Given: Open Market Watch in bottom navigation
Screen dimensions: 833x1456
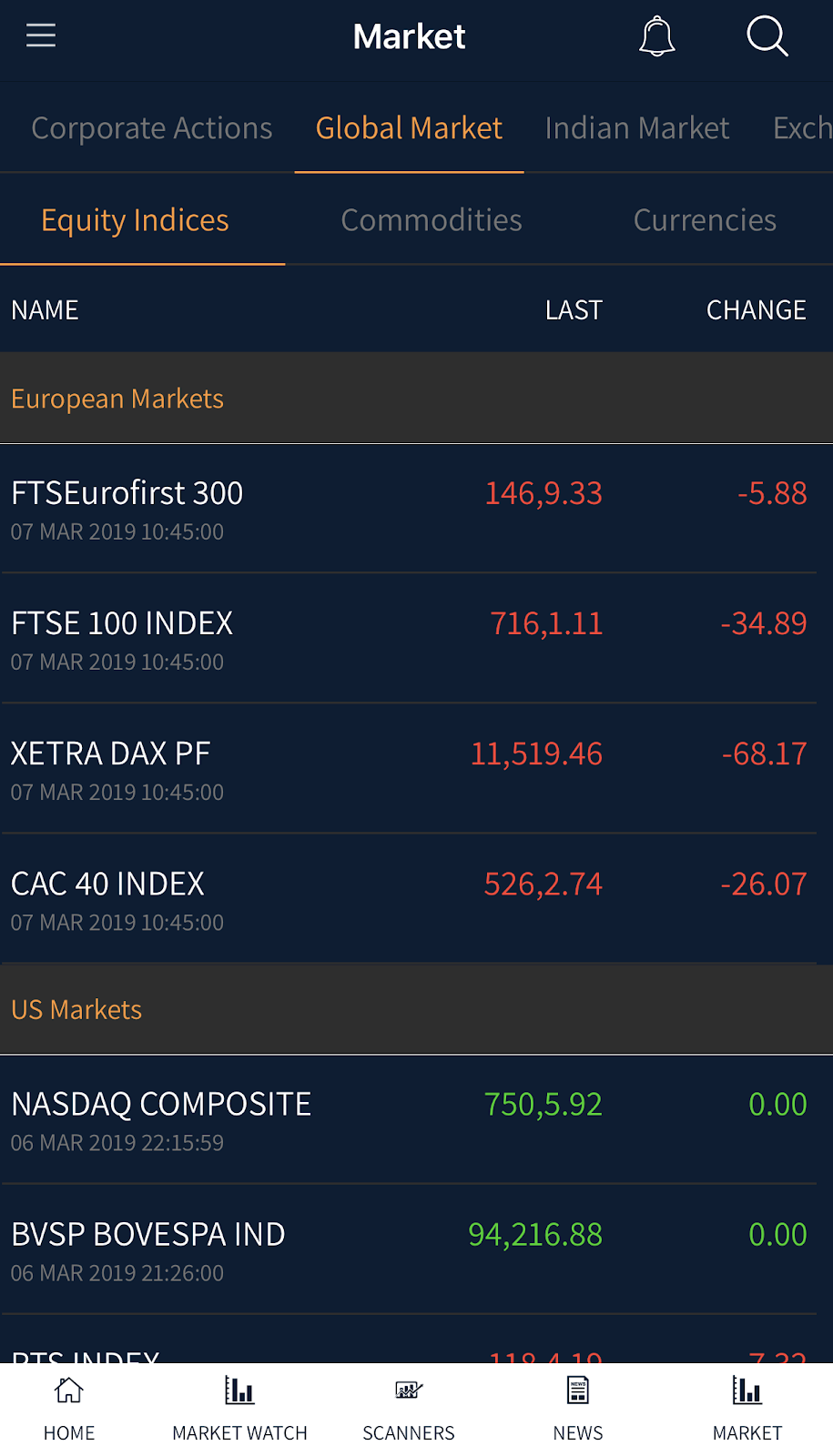Looking at the screenshot, I should (239, 1409).
